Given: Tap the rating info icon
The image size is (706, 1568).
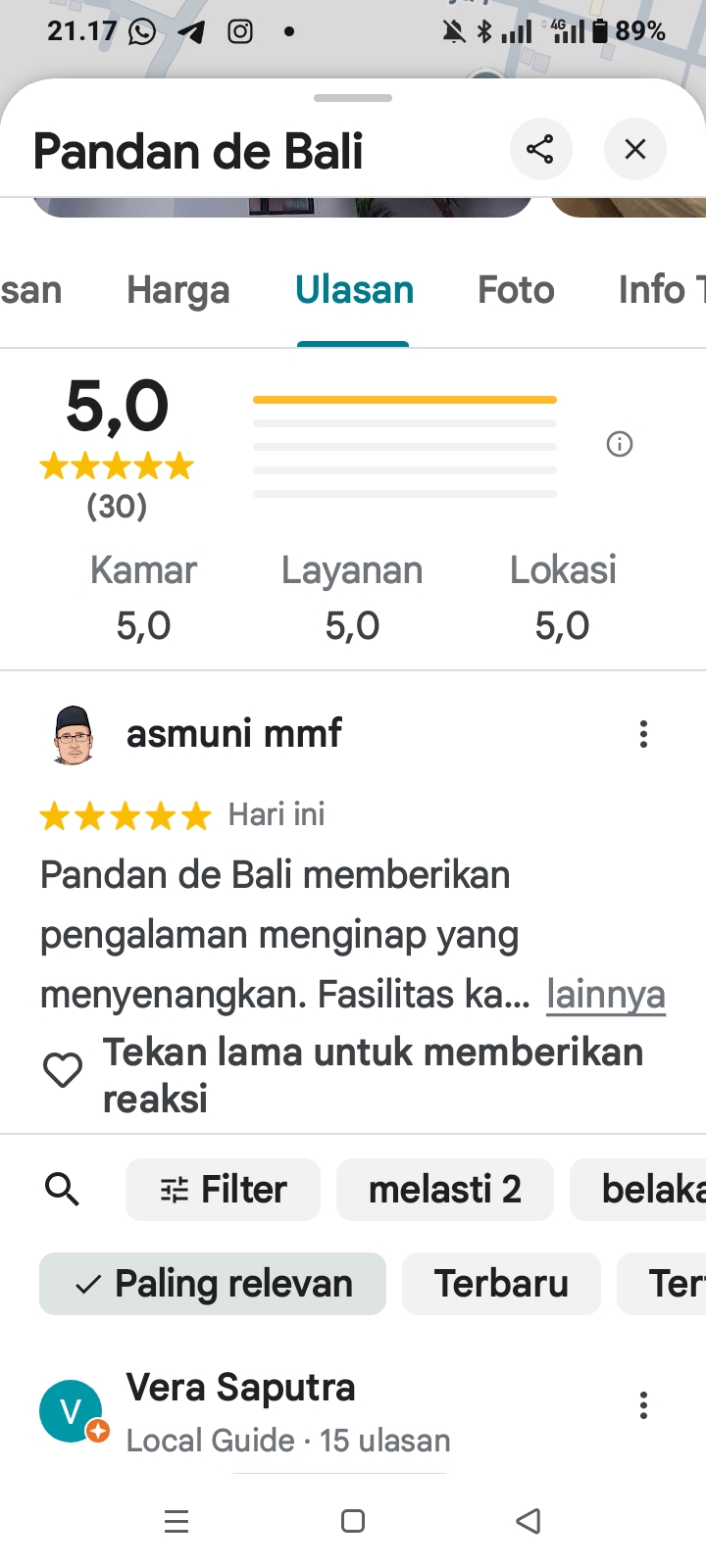Looking at the screenshot, I should click(620, 444).
